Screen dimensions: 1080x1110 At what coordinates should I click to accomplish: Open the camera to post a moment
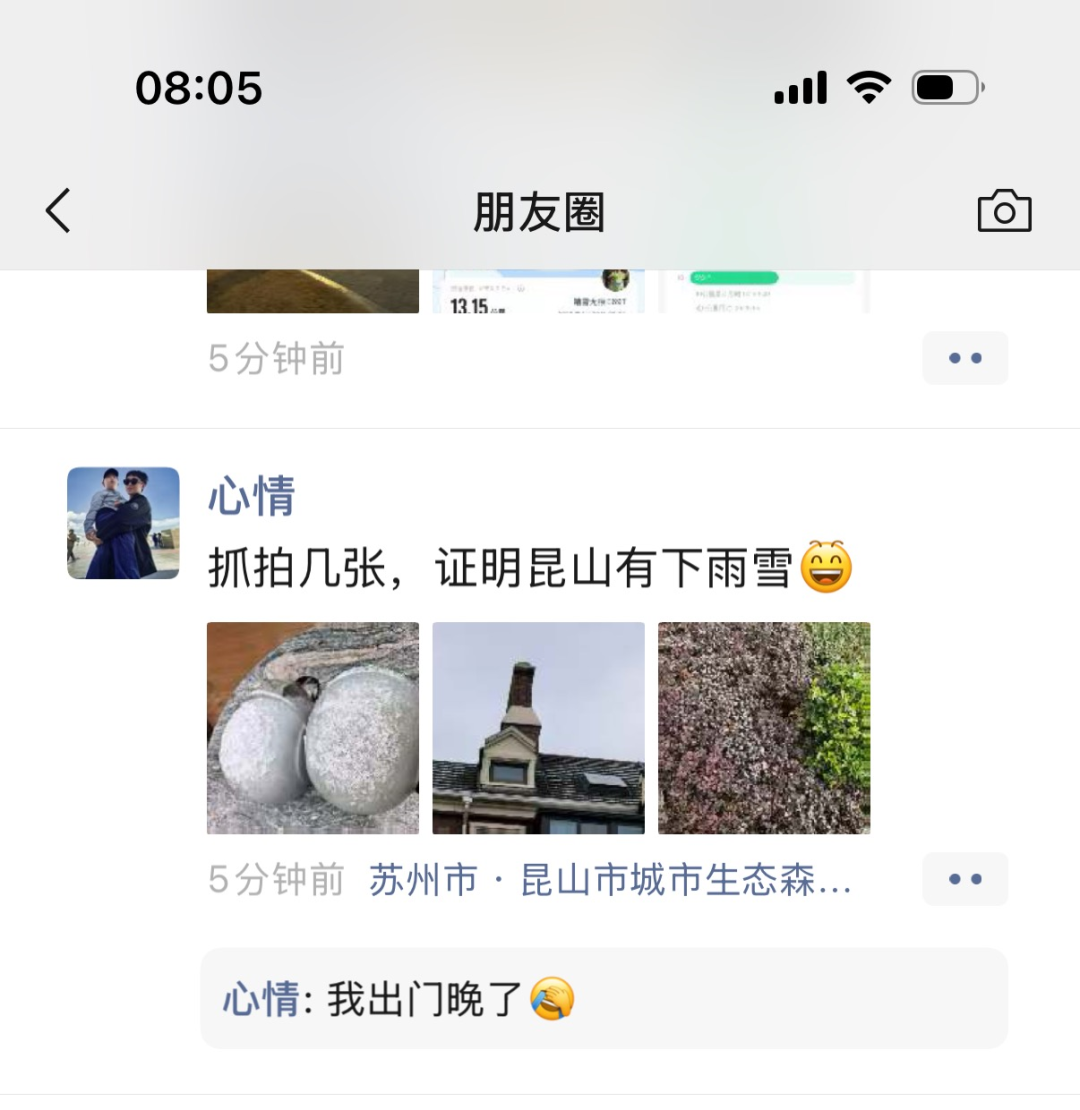click(1004, 212)
